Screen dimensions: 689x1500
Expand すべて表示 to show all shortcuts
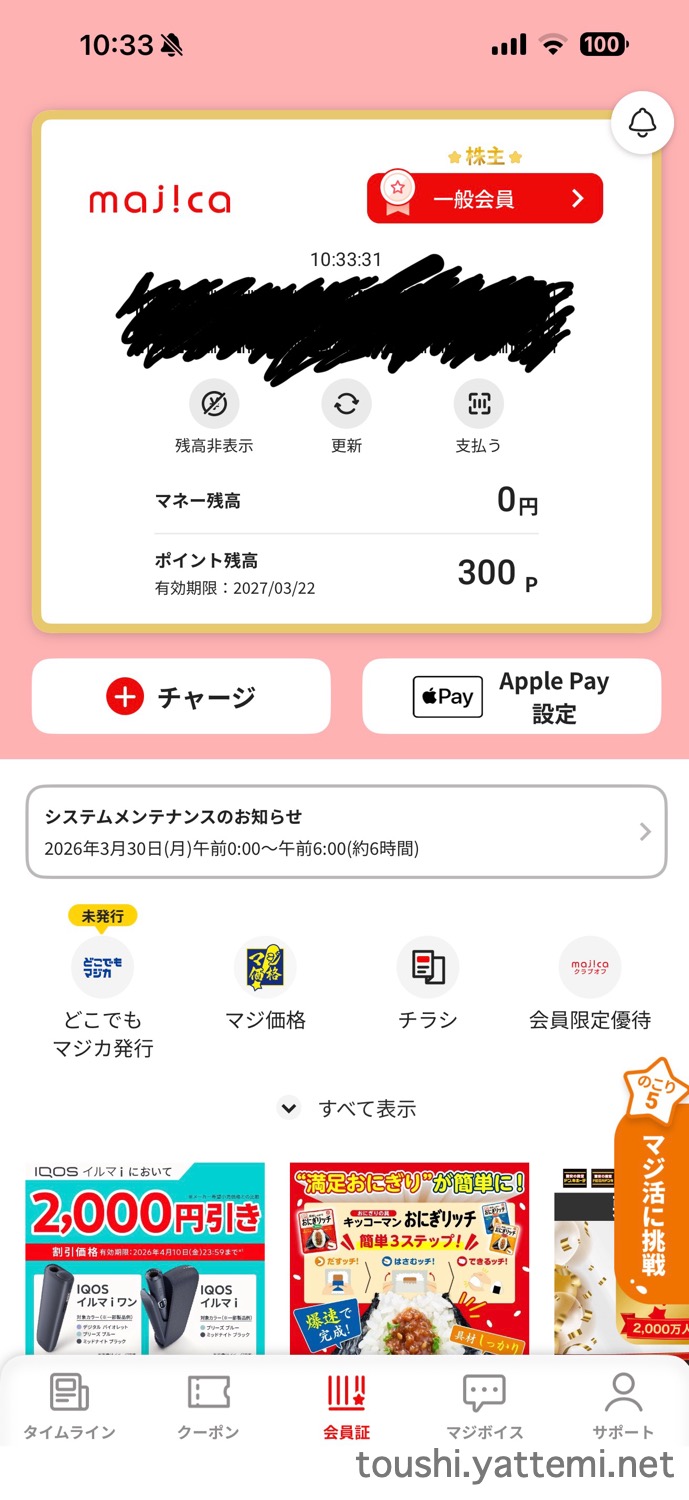tap(347, 1108)
